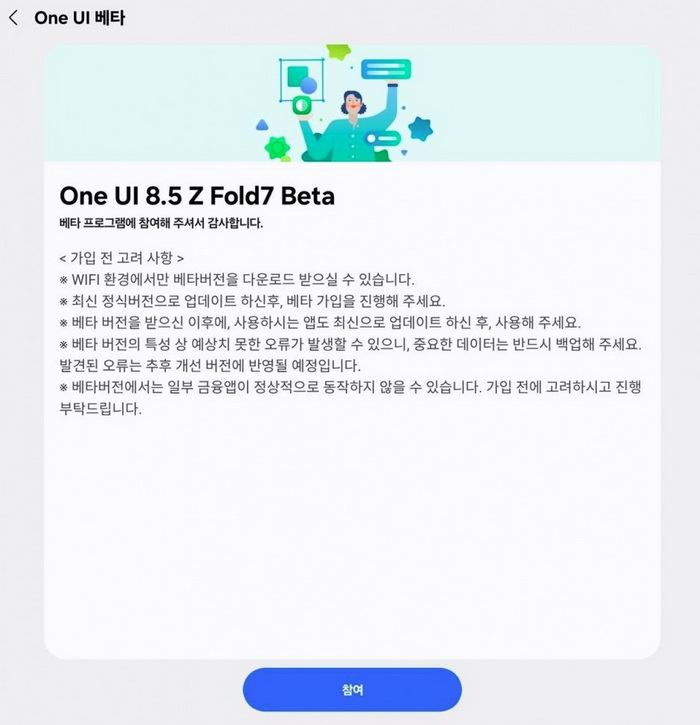The height and width of the screenshot is (725, 700).
Task: Tap the 참여 button to join beta
Action: (x=352, y=690)
